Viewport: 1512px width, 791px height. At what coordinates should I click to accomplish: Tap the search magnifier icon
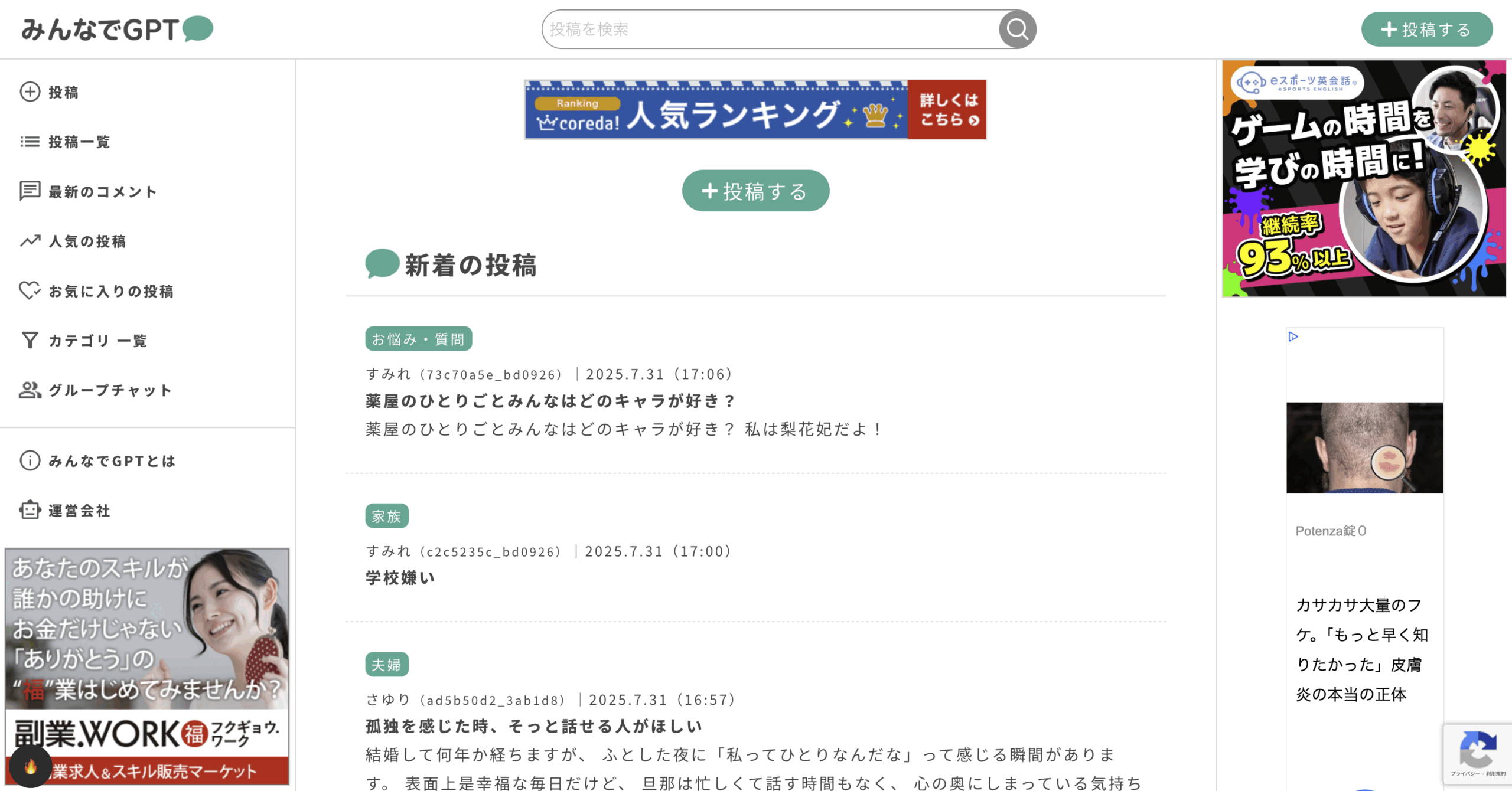click(x=1017, y=29)
